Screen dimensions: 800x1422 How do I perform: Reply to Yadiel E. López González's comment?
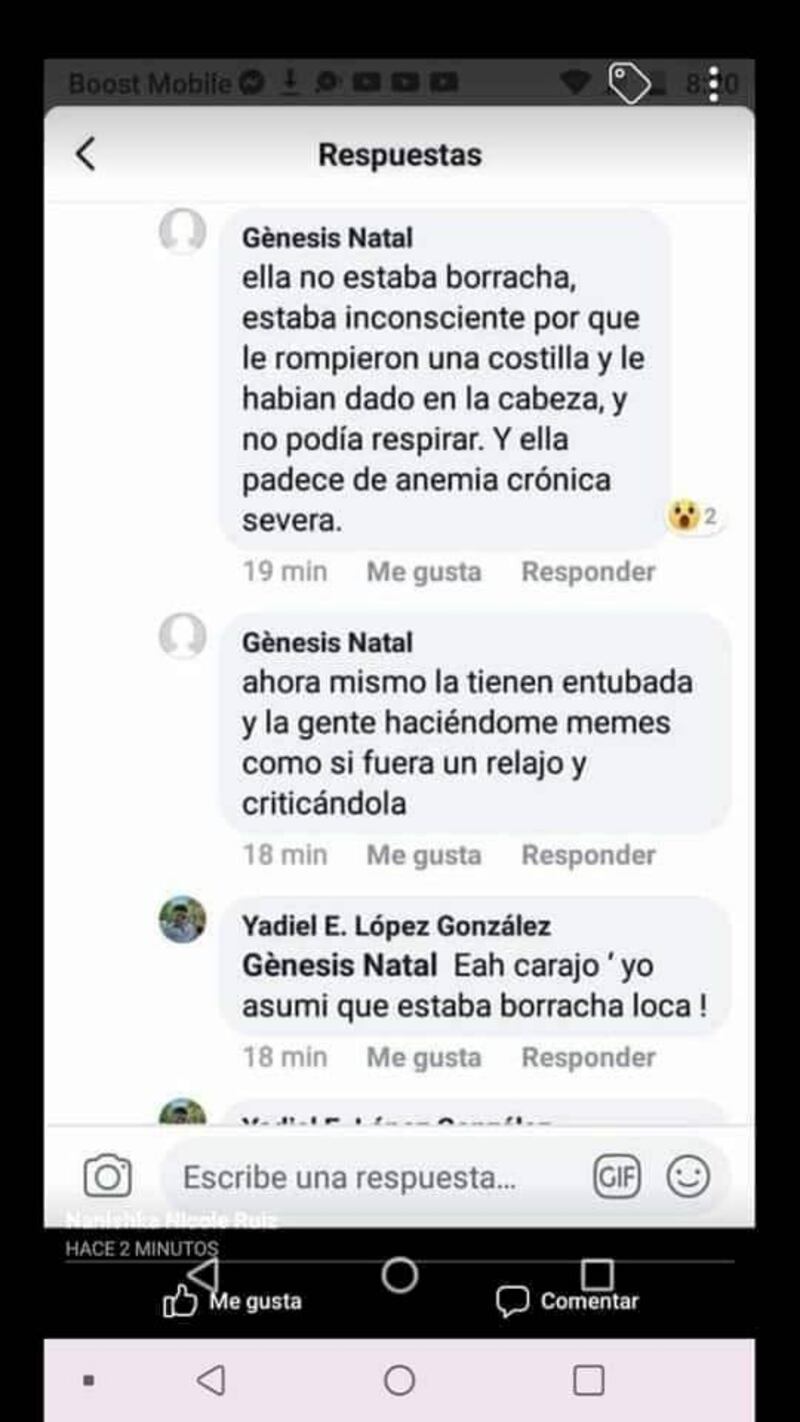588,1058
